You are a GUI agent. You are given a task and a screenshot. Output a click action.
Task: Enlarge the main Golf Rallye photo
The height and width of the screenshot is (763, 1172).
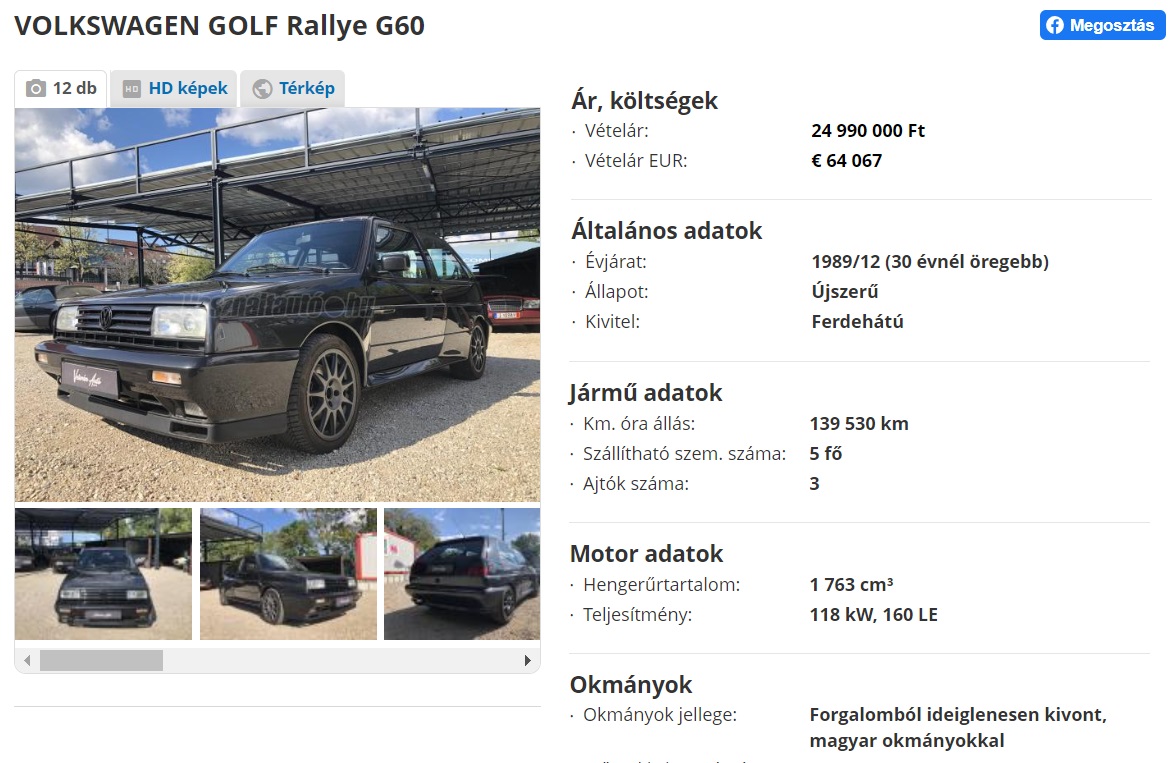click(x=277, y=305)
